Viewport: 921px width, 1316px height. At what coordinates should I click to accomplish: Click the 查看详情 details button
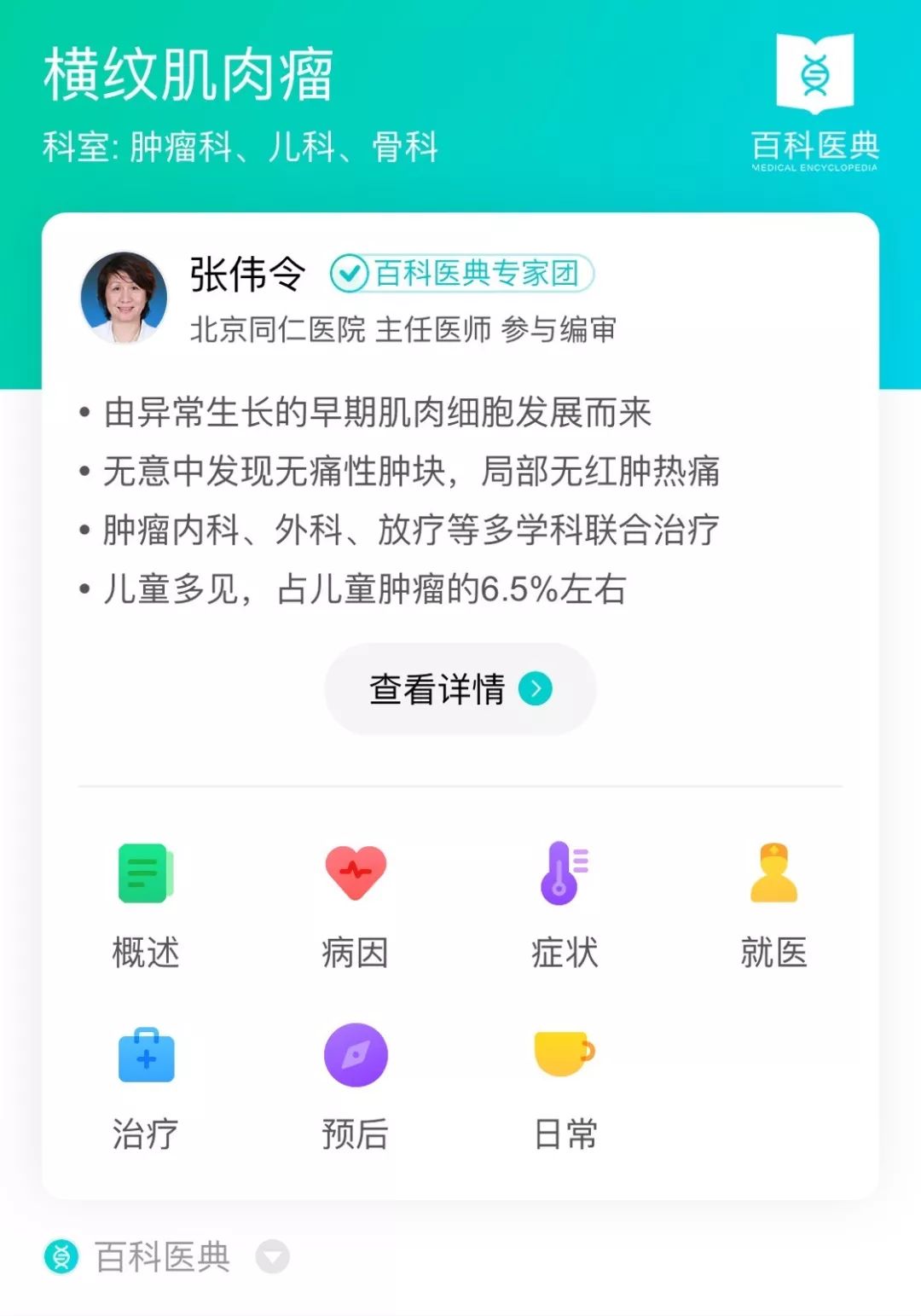click(460, 687)
